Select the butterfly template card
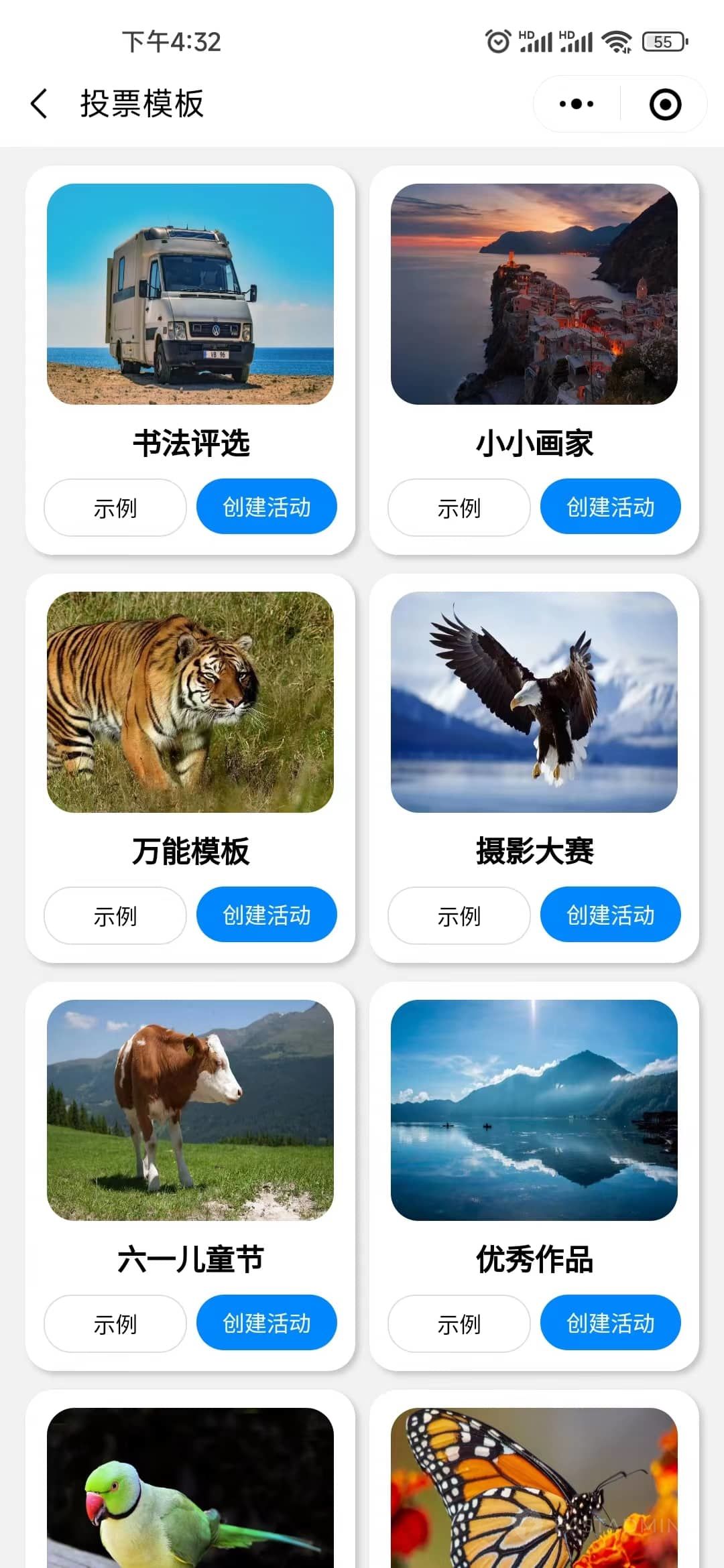 (534, 1488)
